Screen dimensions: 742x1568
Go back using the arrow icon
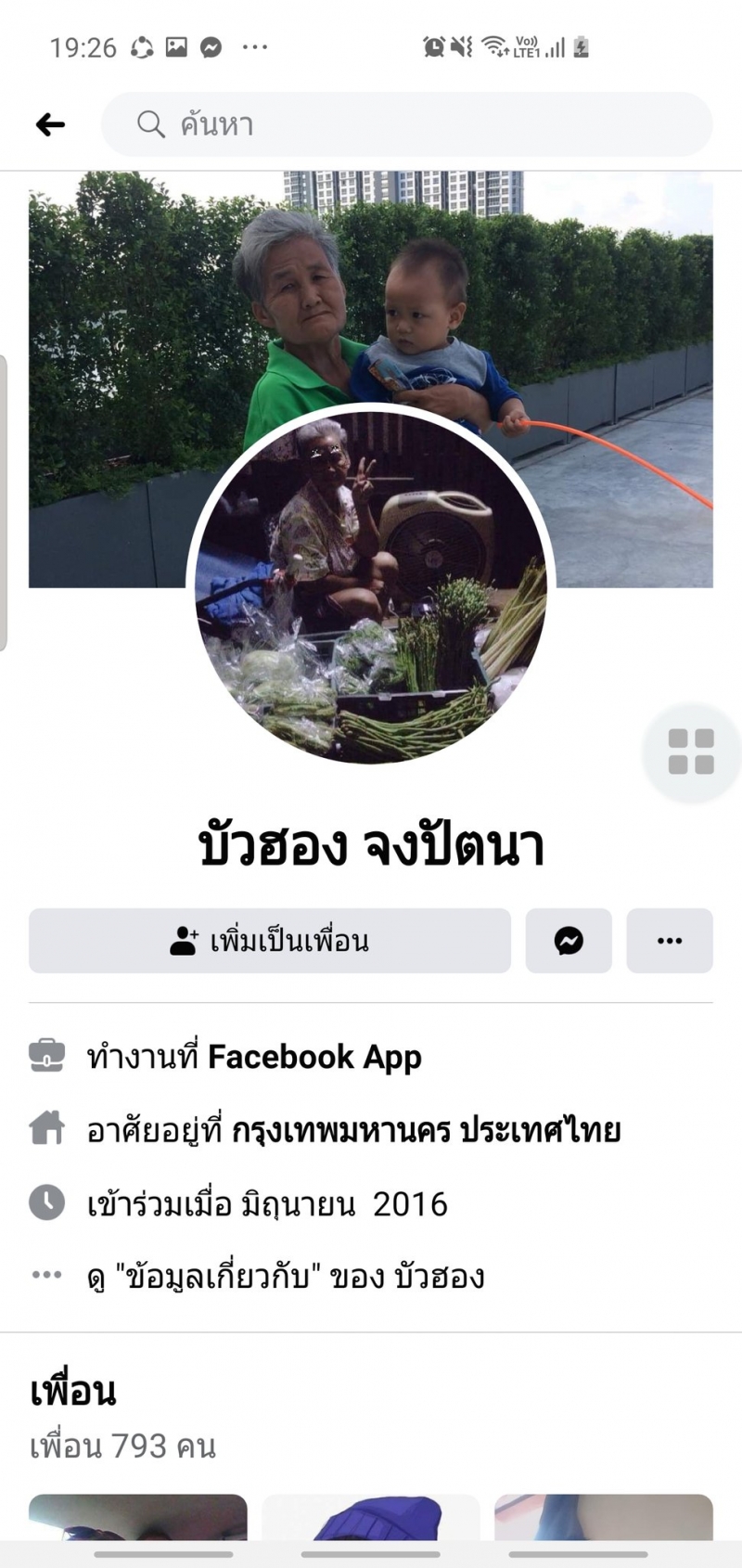pos(50,124)
